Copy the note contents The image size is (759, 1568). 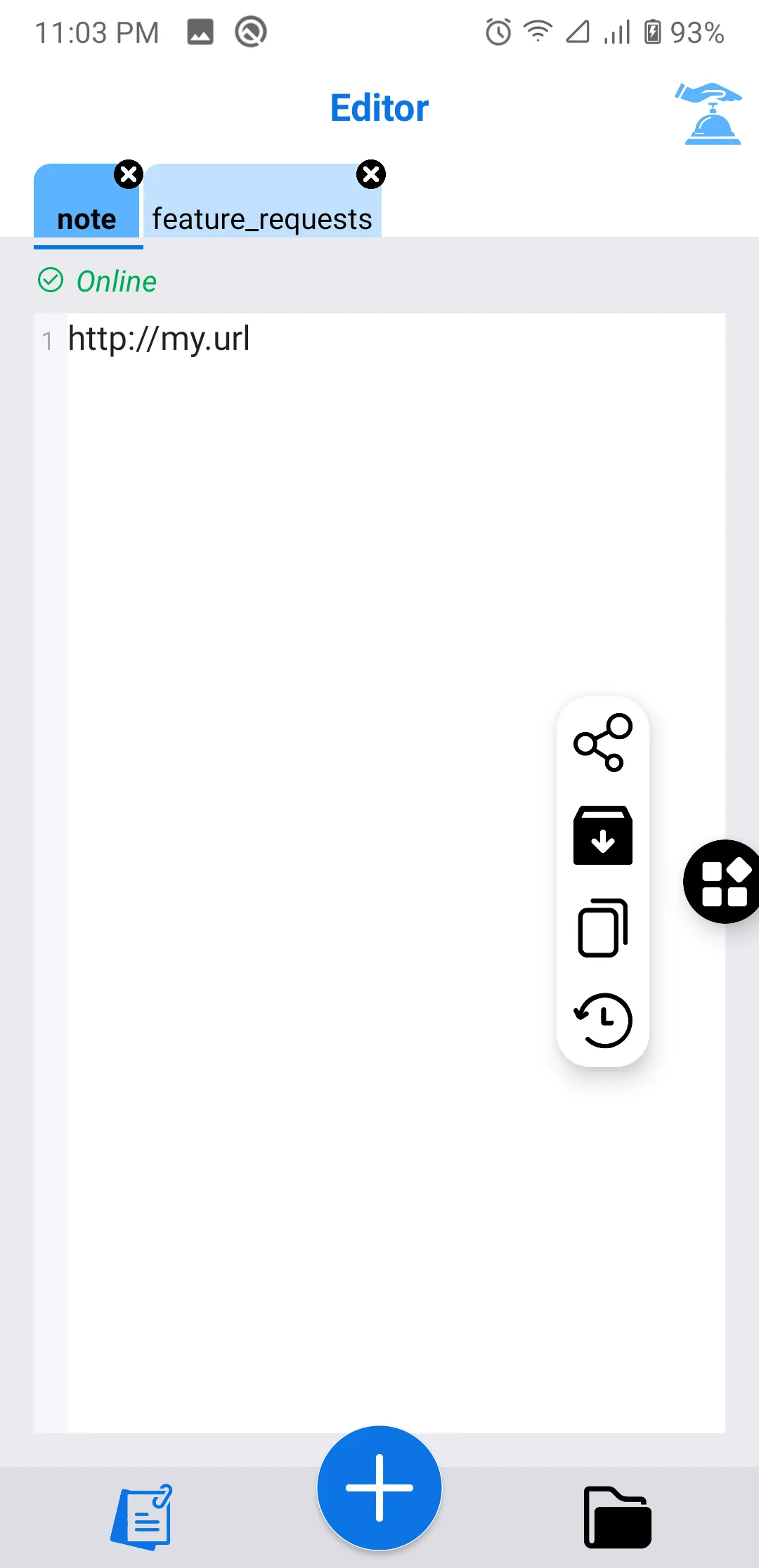click(x=602, y=928)
